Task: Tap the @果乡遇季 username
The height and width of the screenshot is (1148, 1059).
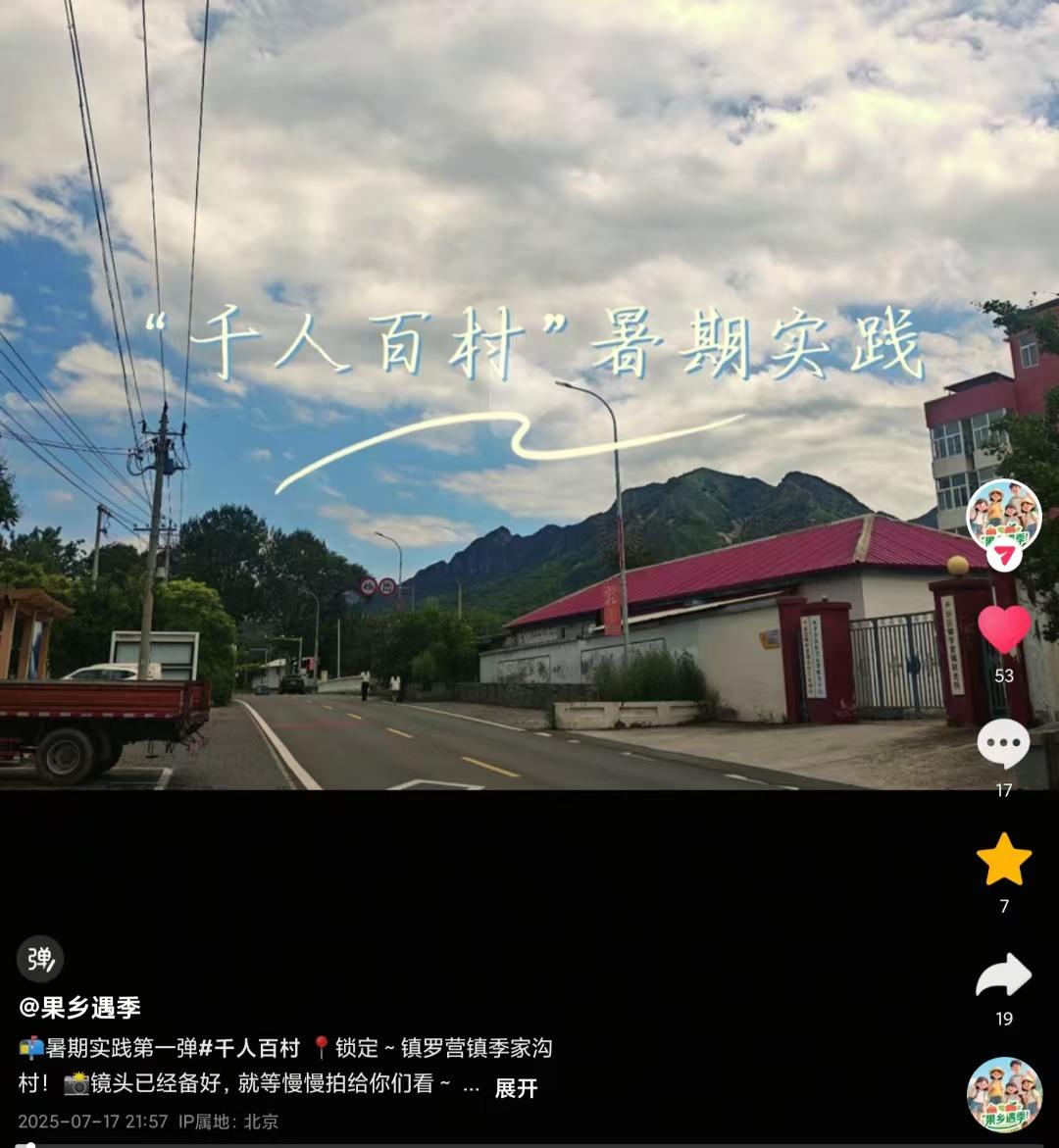Action: (80, 1007)
